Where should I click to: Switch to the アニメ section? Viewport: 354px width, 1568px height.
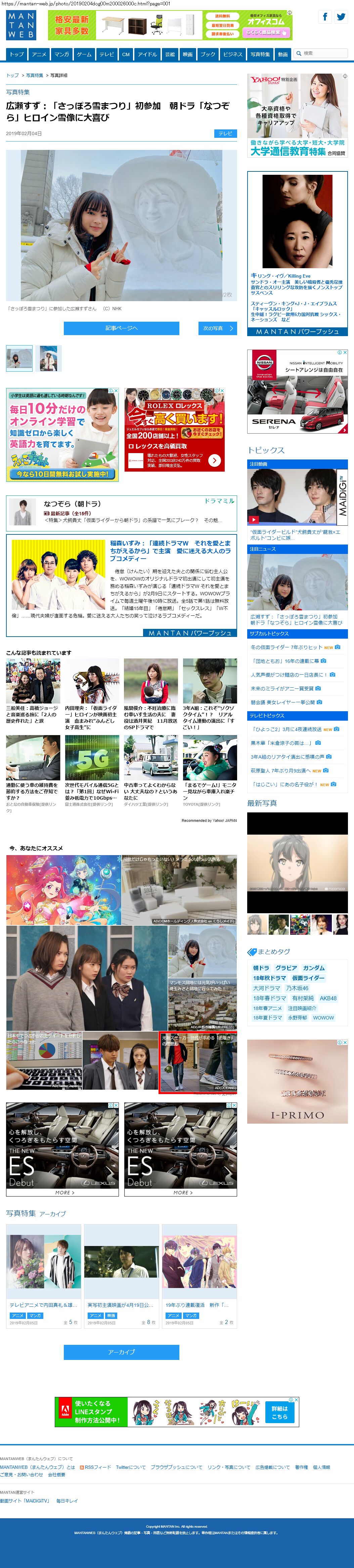[39, 54]
